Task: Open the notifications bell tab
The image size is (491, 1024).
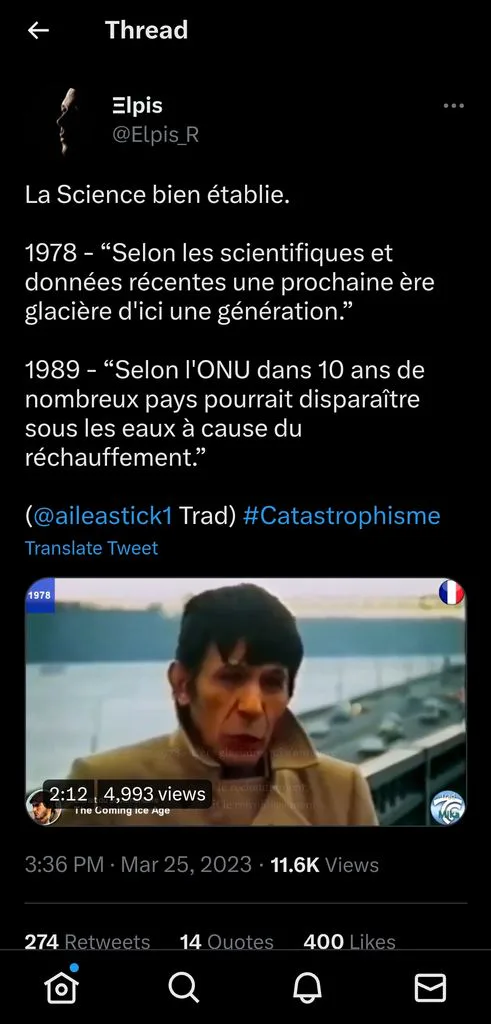Action: 307,987
